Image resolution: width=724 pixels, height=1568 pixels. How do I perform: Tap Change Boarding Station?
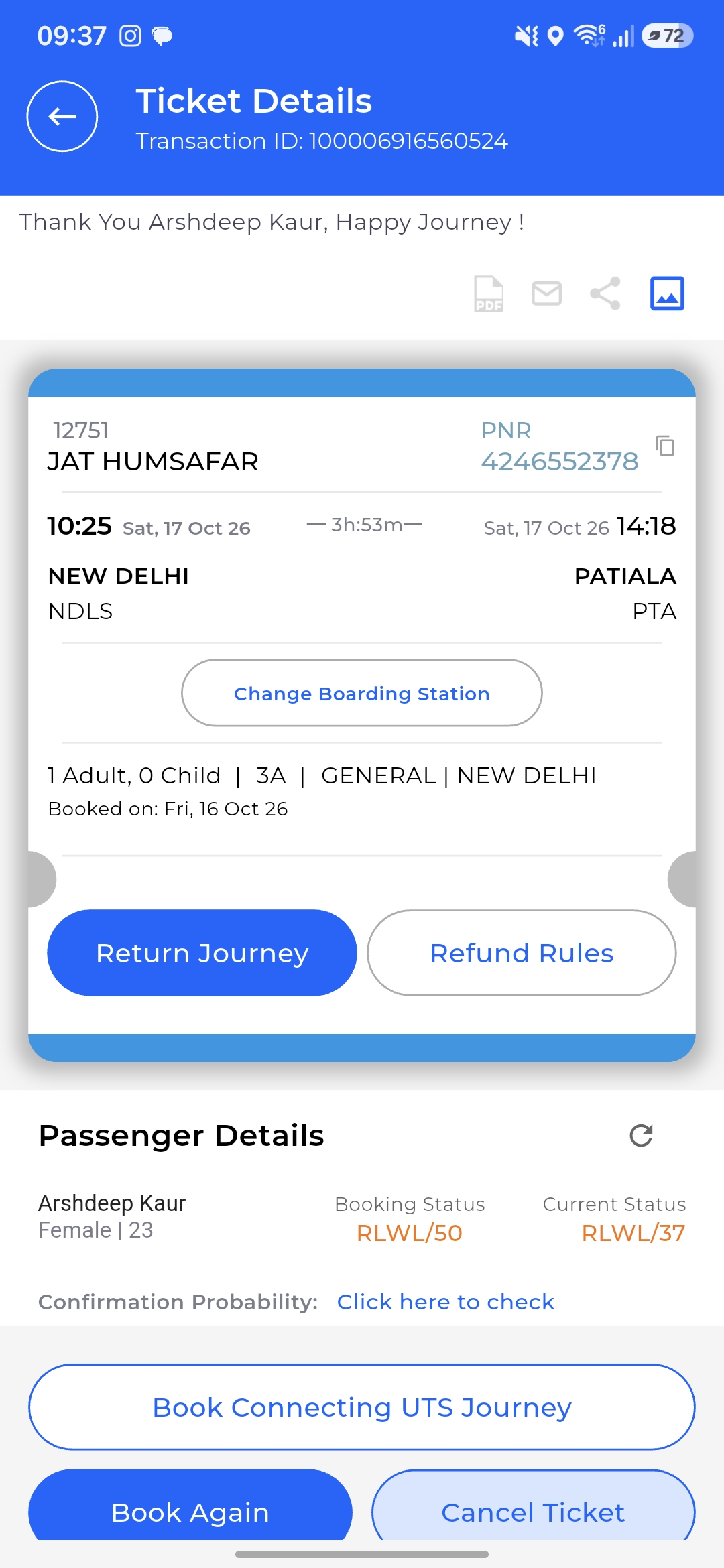(362, 693)
